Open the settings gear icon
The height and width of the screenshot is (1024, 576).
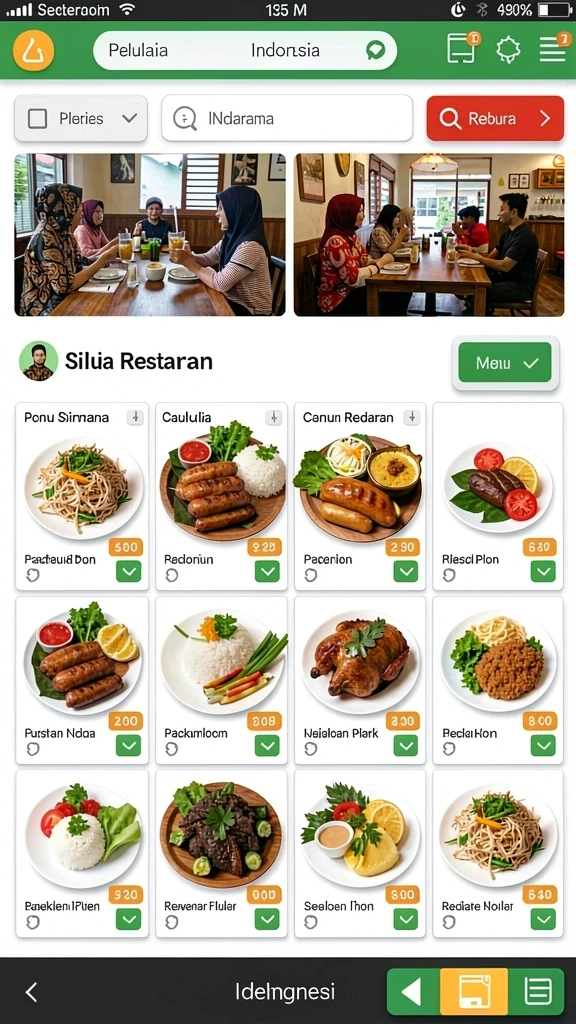(x=508, y=50)
